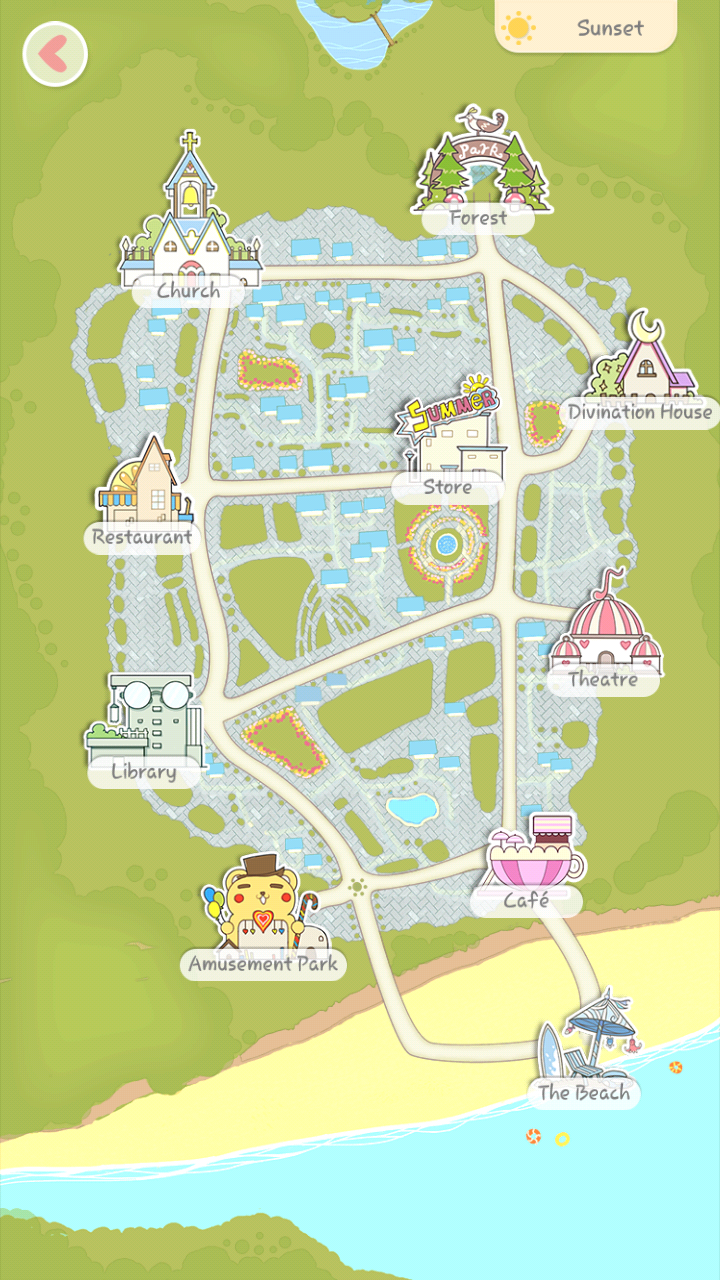This screenshot has height=1280, width=720.
Task: Visit the Church on the map
Action: (189, 230)
